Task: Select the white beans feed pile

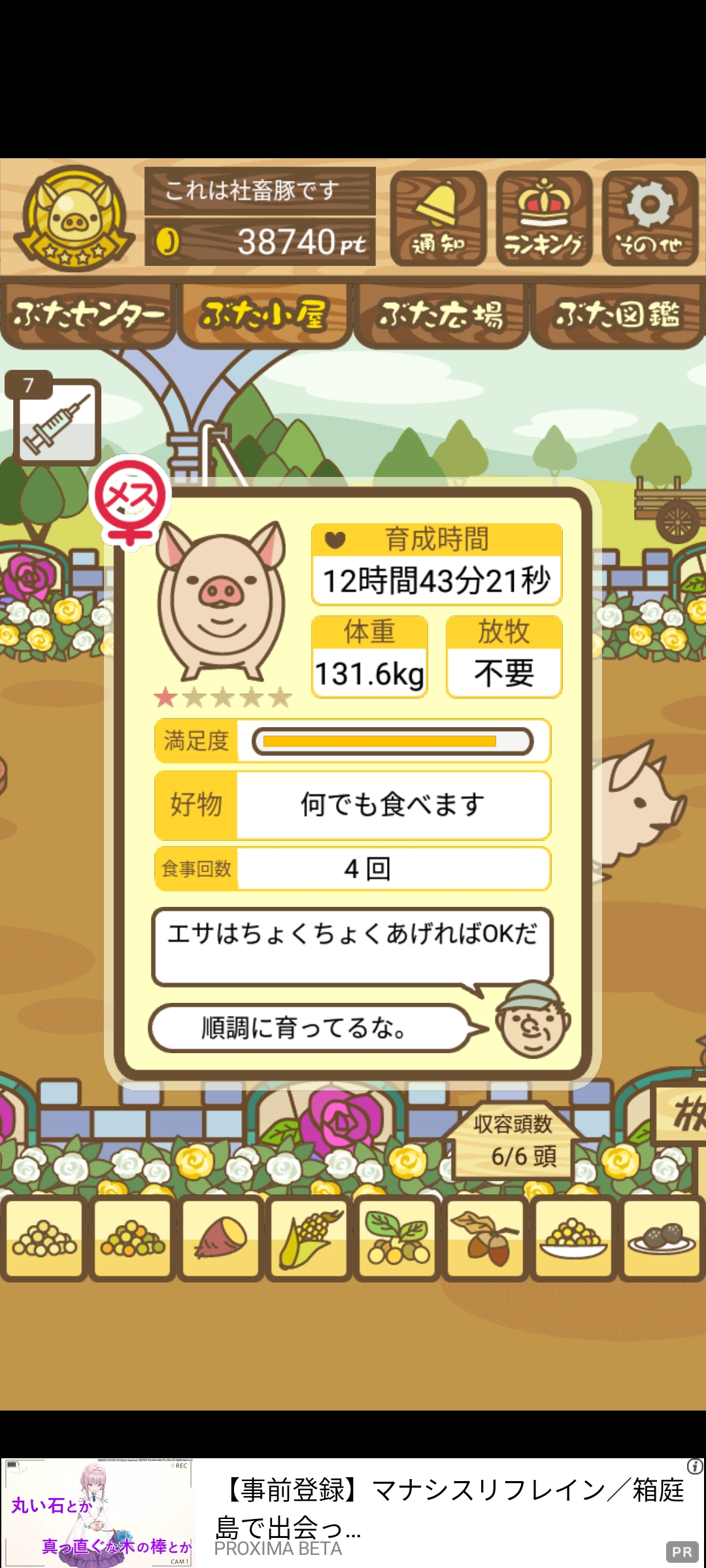Action: (x=44, y=1239)
